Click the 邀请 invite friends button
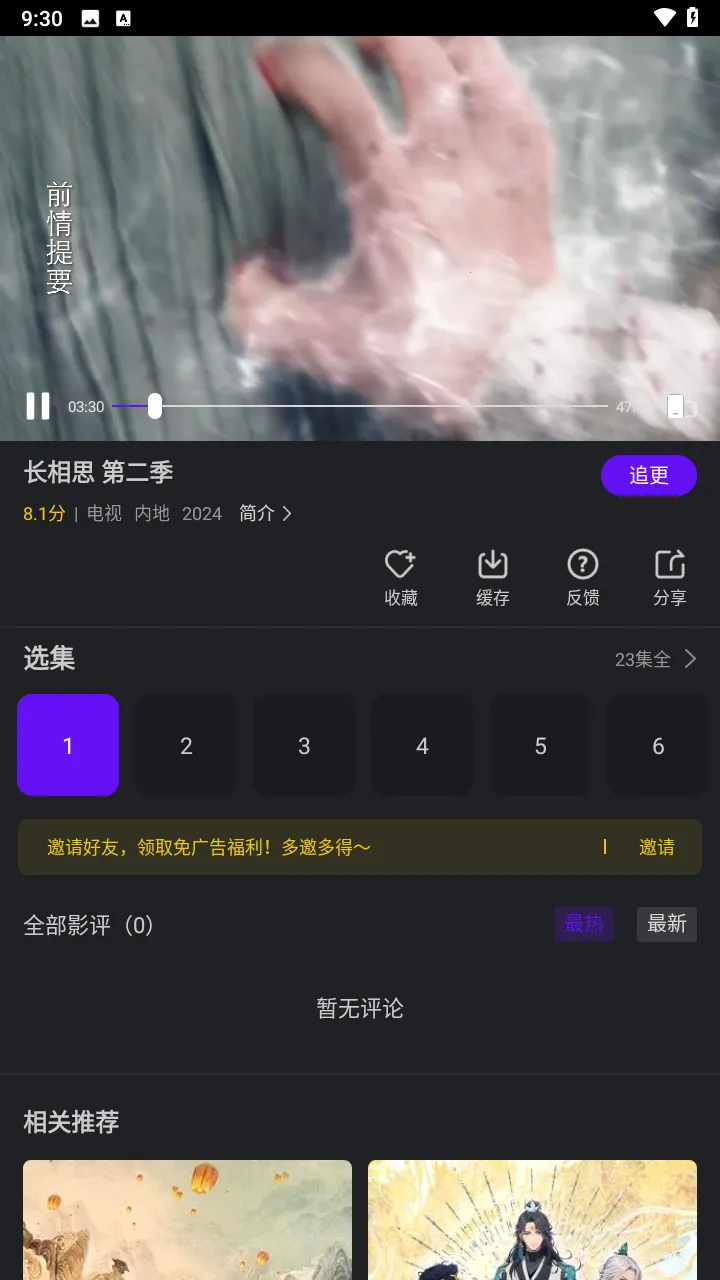 pyautogui.click(x=657, y=847)
